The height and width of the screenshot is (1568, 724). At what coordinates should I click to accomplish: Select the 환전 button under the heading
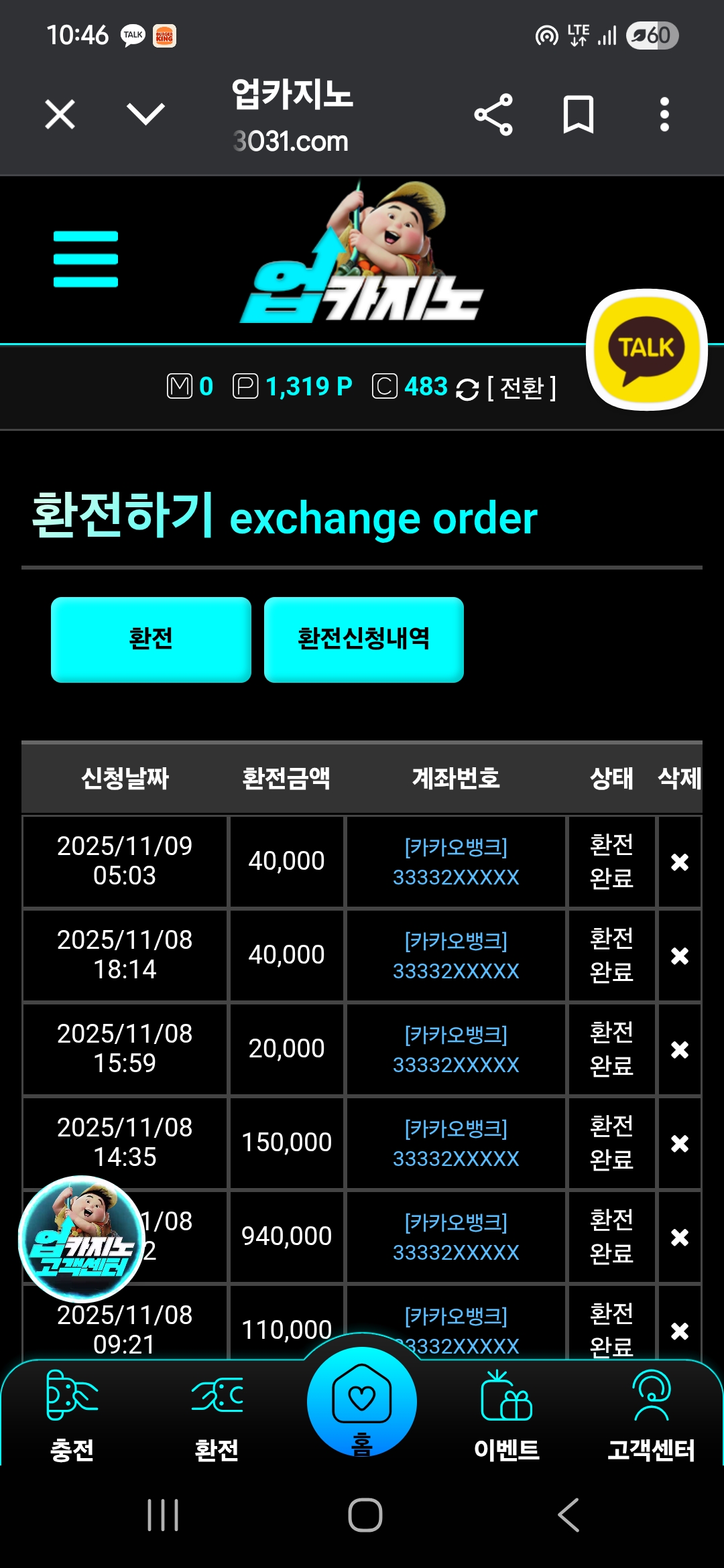click(151, 639)
